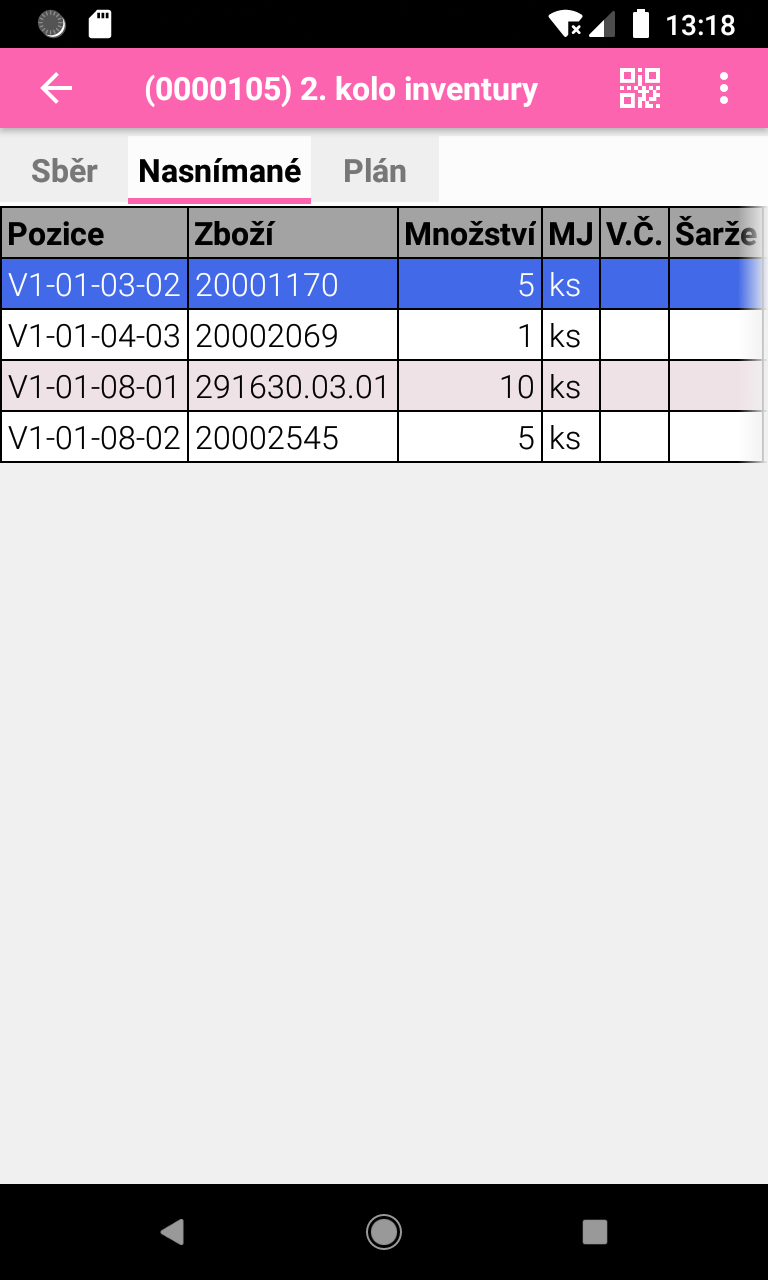Screen dimensions: 768x1280
Task: Select row with position V1-01-08-02
Action: pyautogui.click(x=94, y=438)
